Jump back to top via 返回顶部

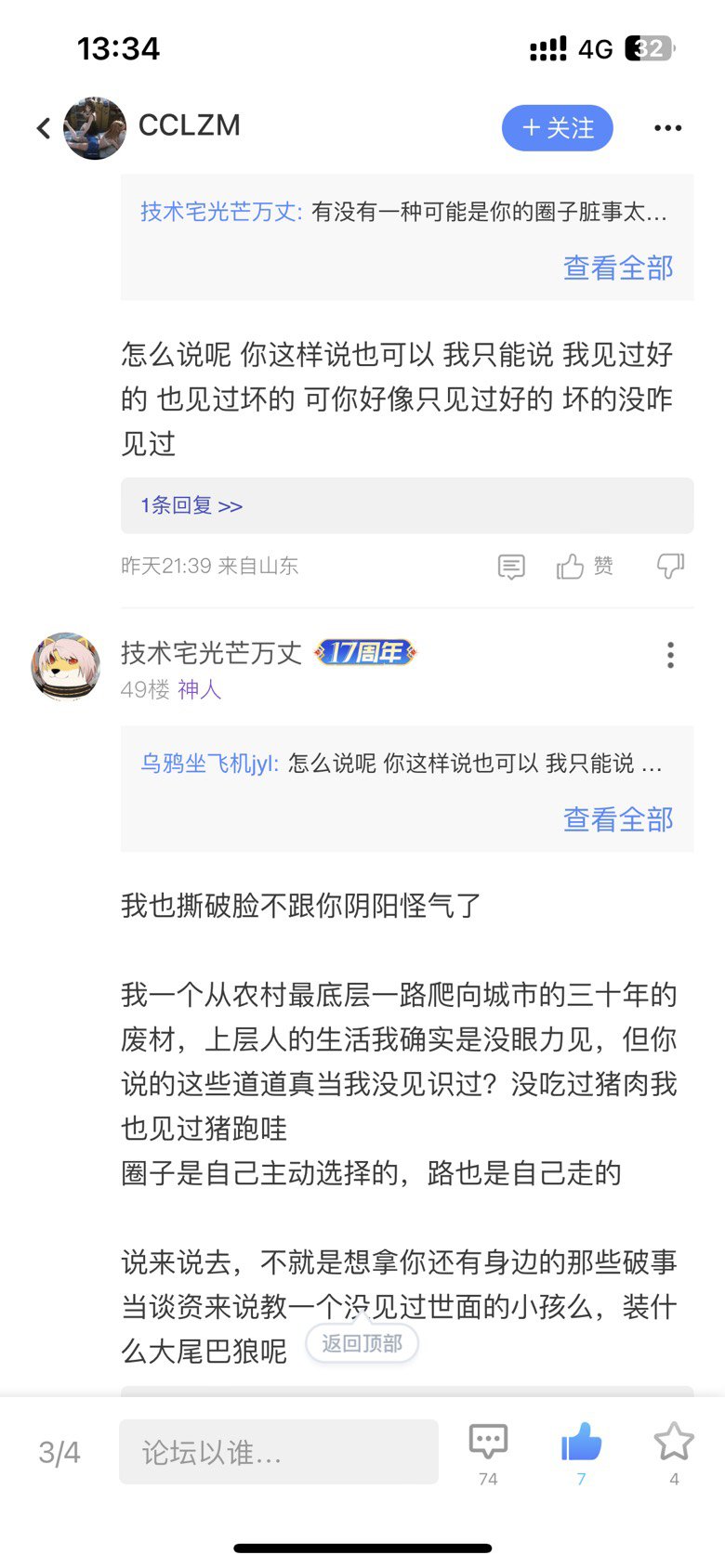click(362, 1343)
